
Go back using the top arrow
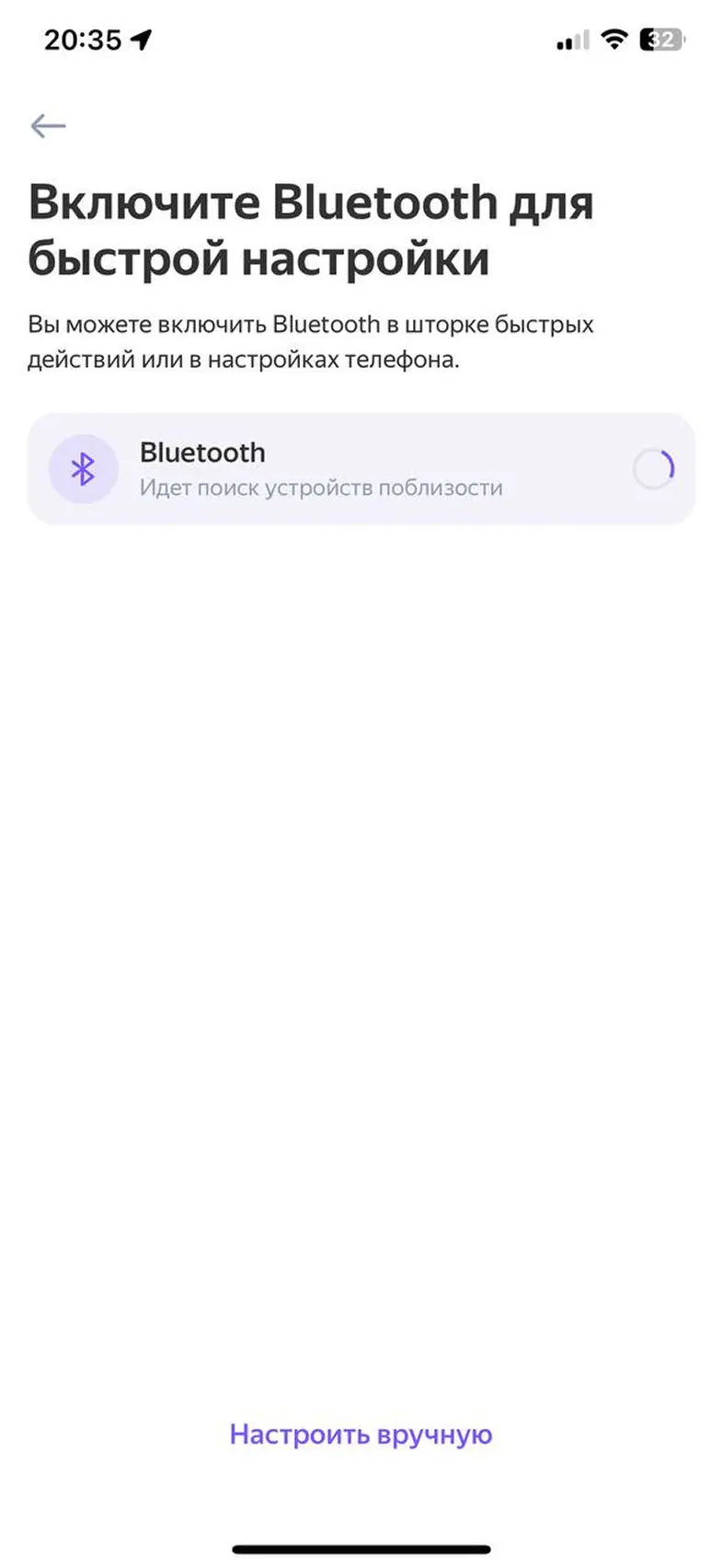tap(48, 125)
